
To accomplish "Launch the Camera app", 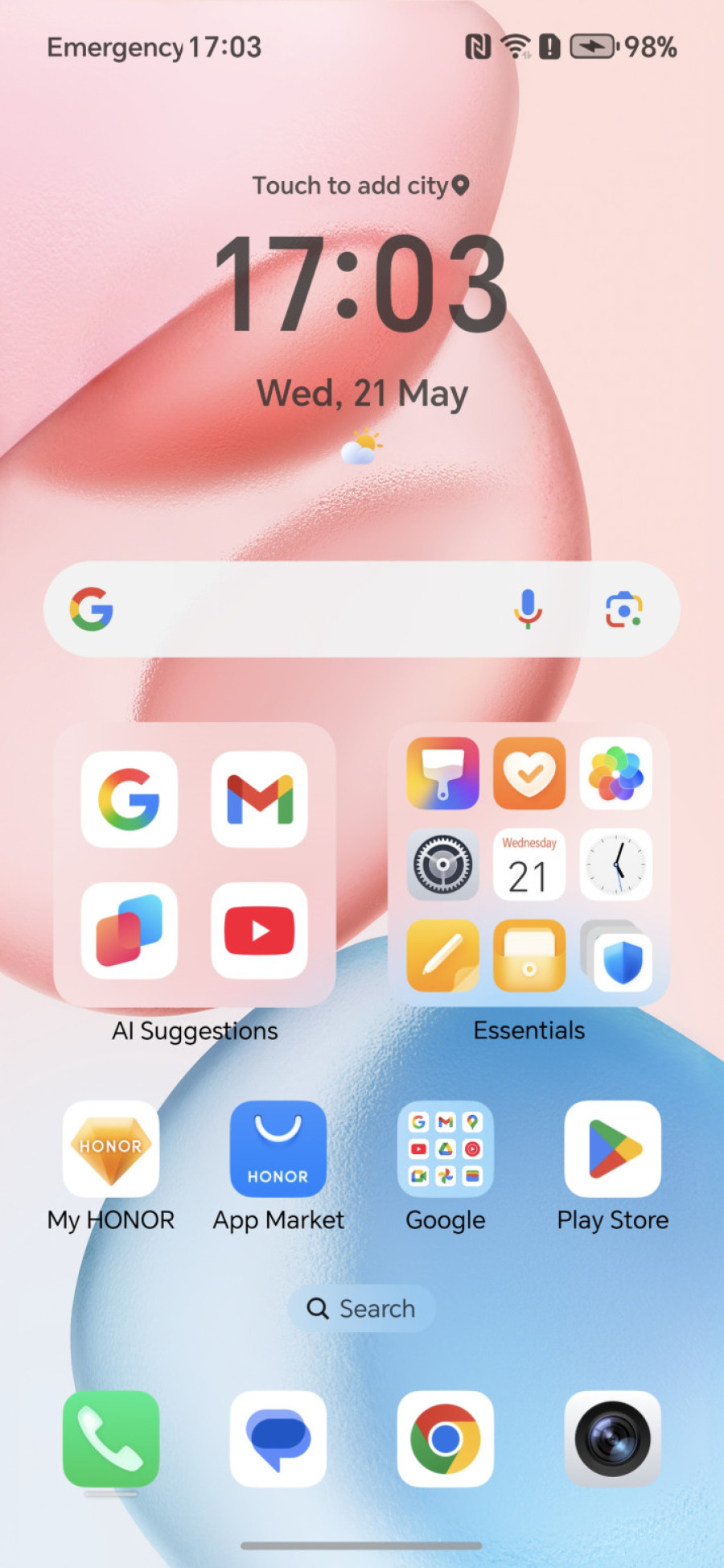I will (x=613, y=1439).
